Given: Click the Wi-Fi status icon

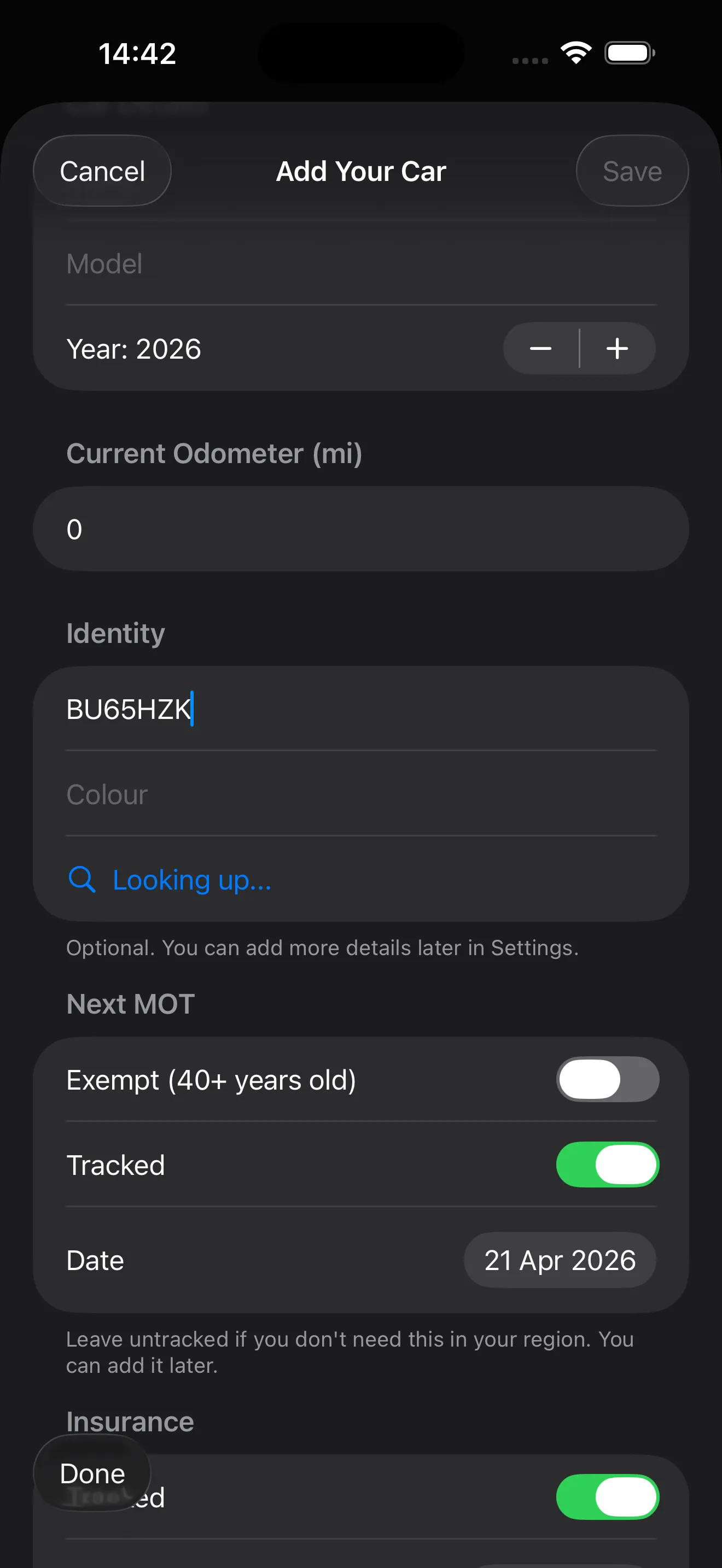Looking at the screenshot, I should 575,53.
